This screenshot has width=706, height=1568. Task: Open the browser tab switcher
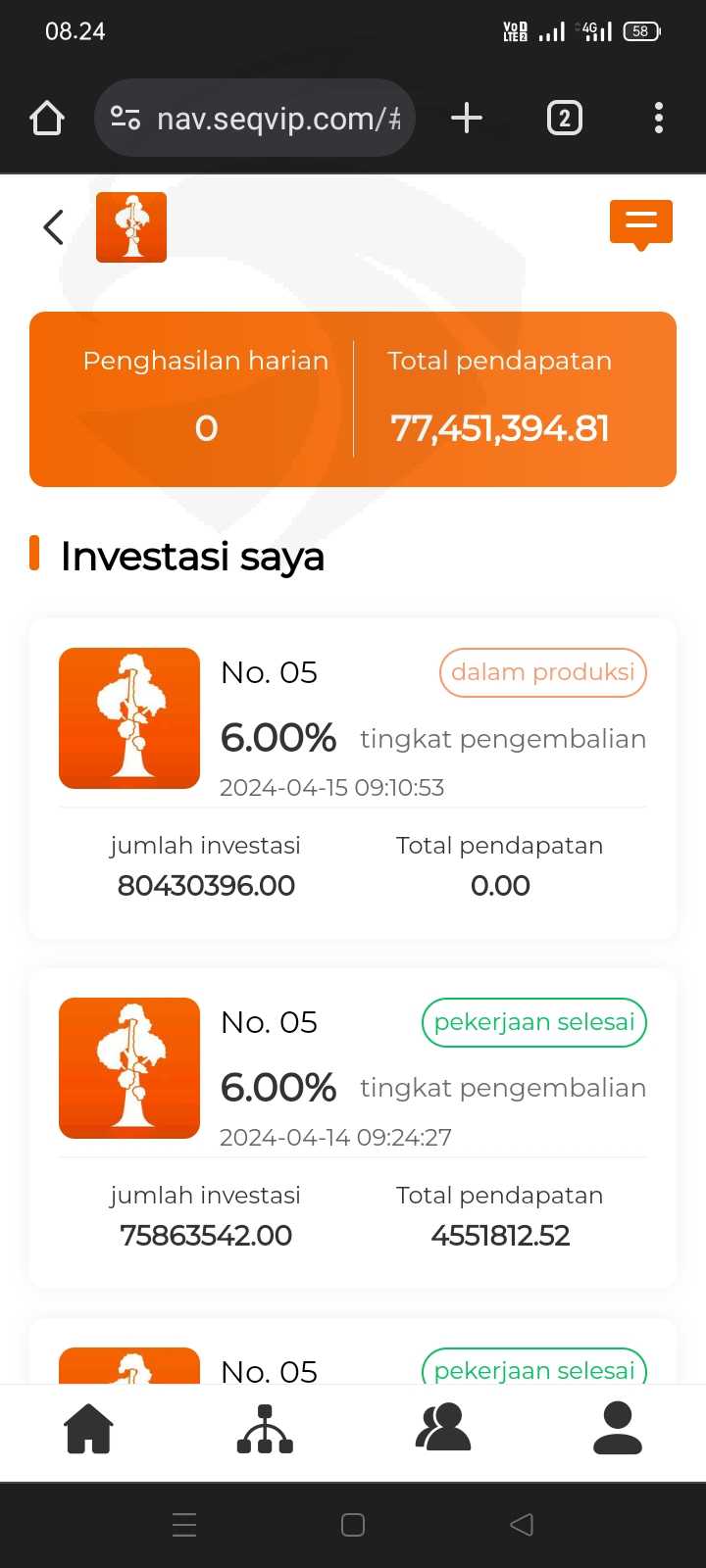[x=564, y=119]
